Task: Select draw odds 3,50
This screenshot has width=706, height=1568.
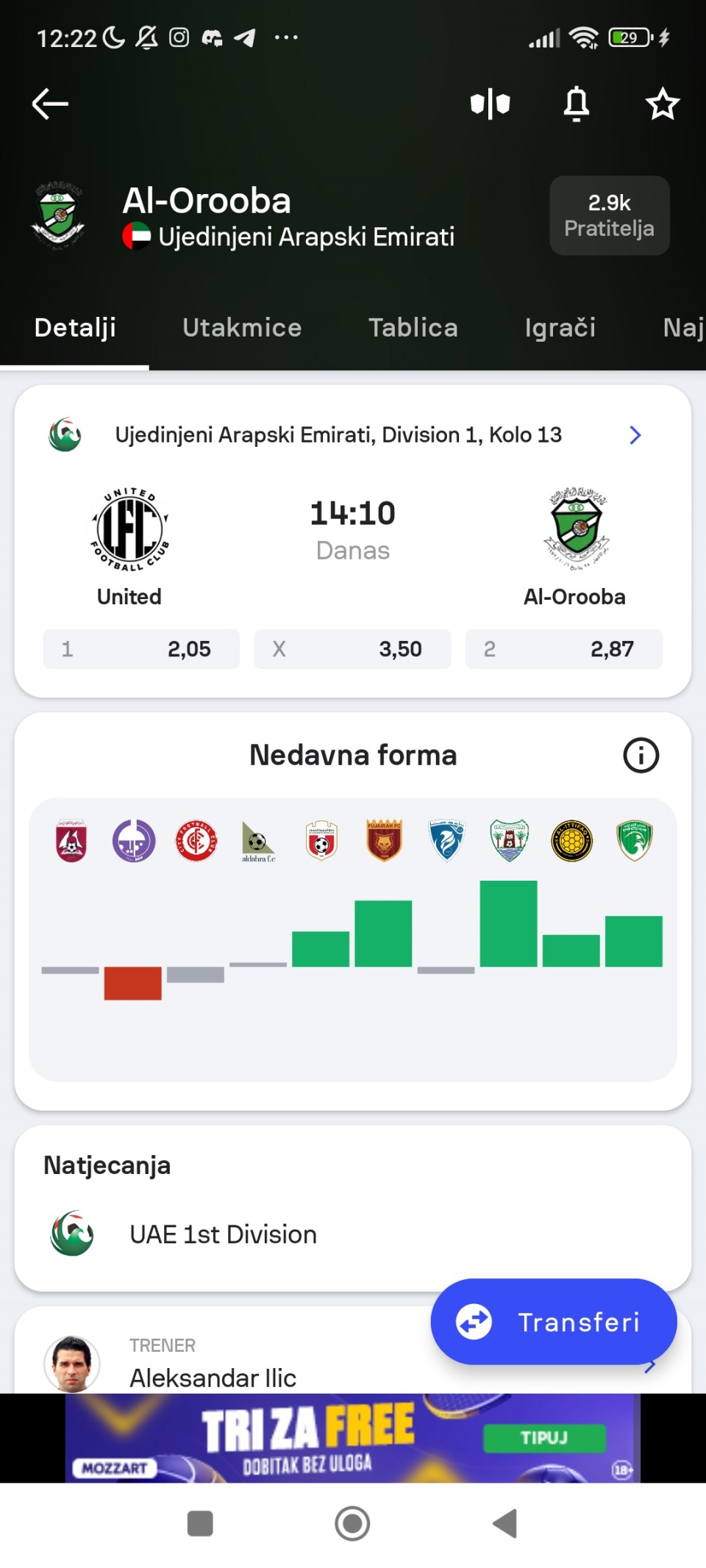Action: coord(352,649)
